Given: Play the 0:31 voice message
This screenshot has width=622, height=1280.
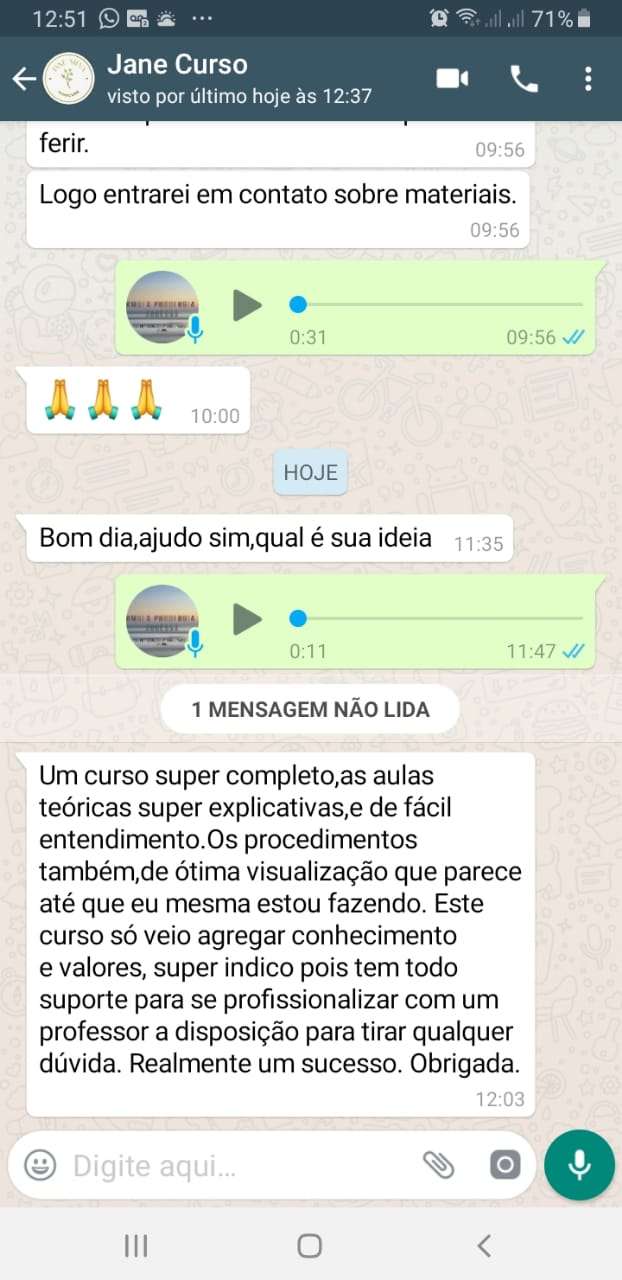Looking at the screenshot, I should 246,304.
